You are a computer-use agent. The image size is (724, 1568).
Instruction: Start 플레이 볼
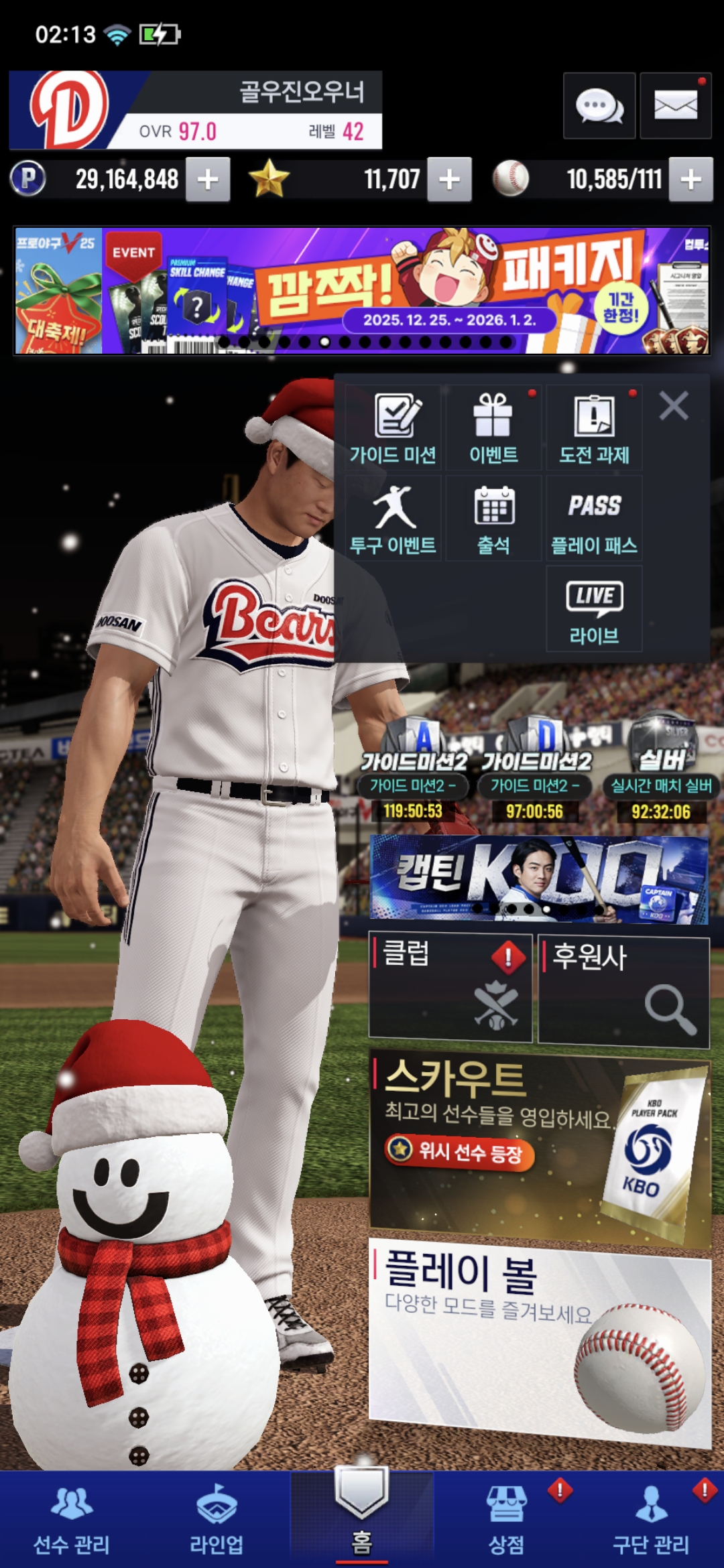(540, 1344)
